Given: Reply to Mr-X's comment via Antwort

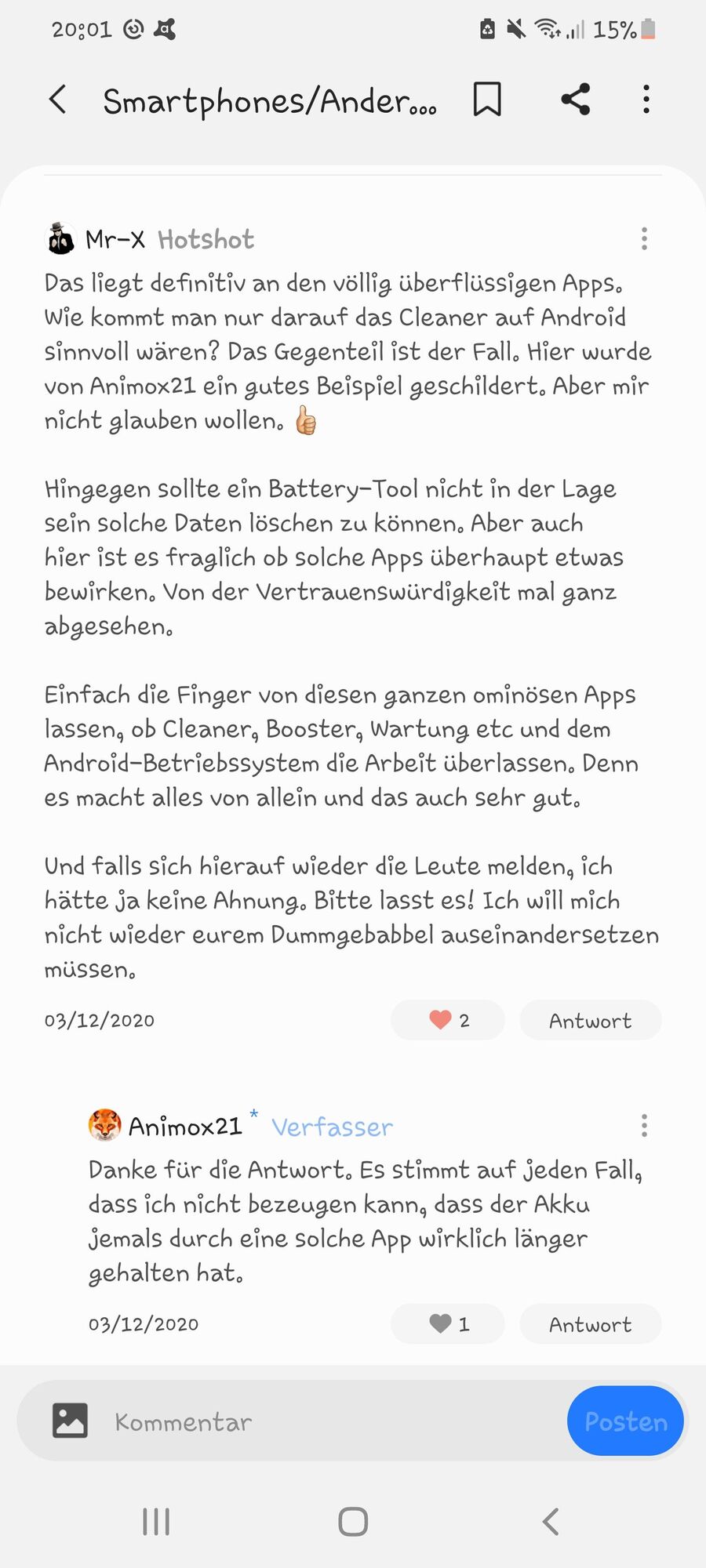Looking at the screenshot, I should tap(590, 1020).
